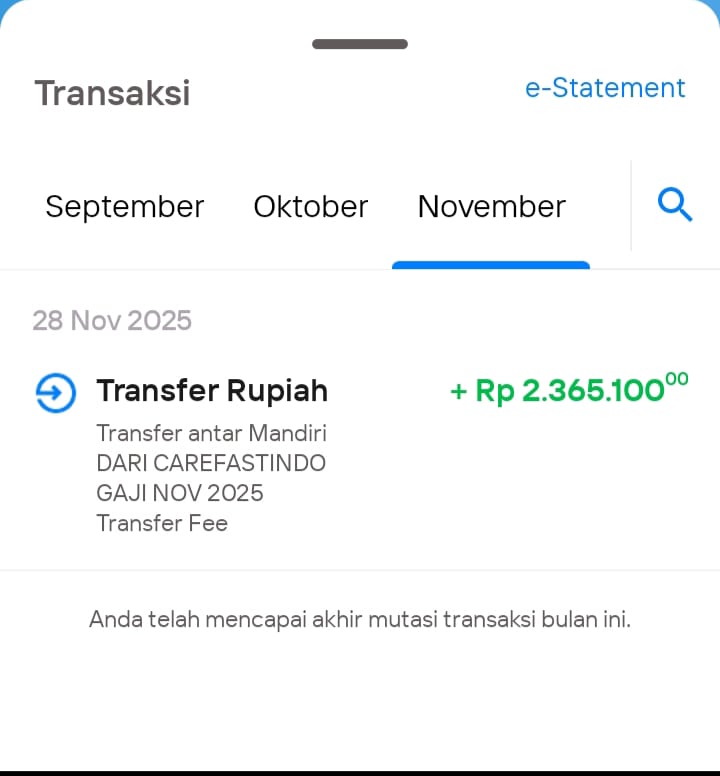Open the Transfer Rupiah transaction details
The height and width of the screenshot is (776, 720).
pyautogui.click(x=360, y=455)
